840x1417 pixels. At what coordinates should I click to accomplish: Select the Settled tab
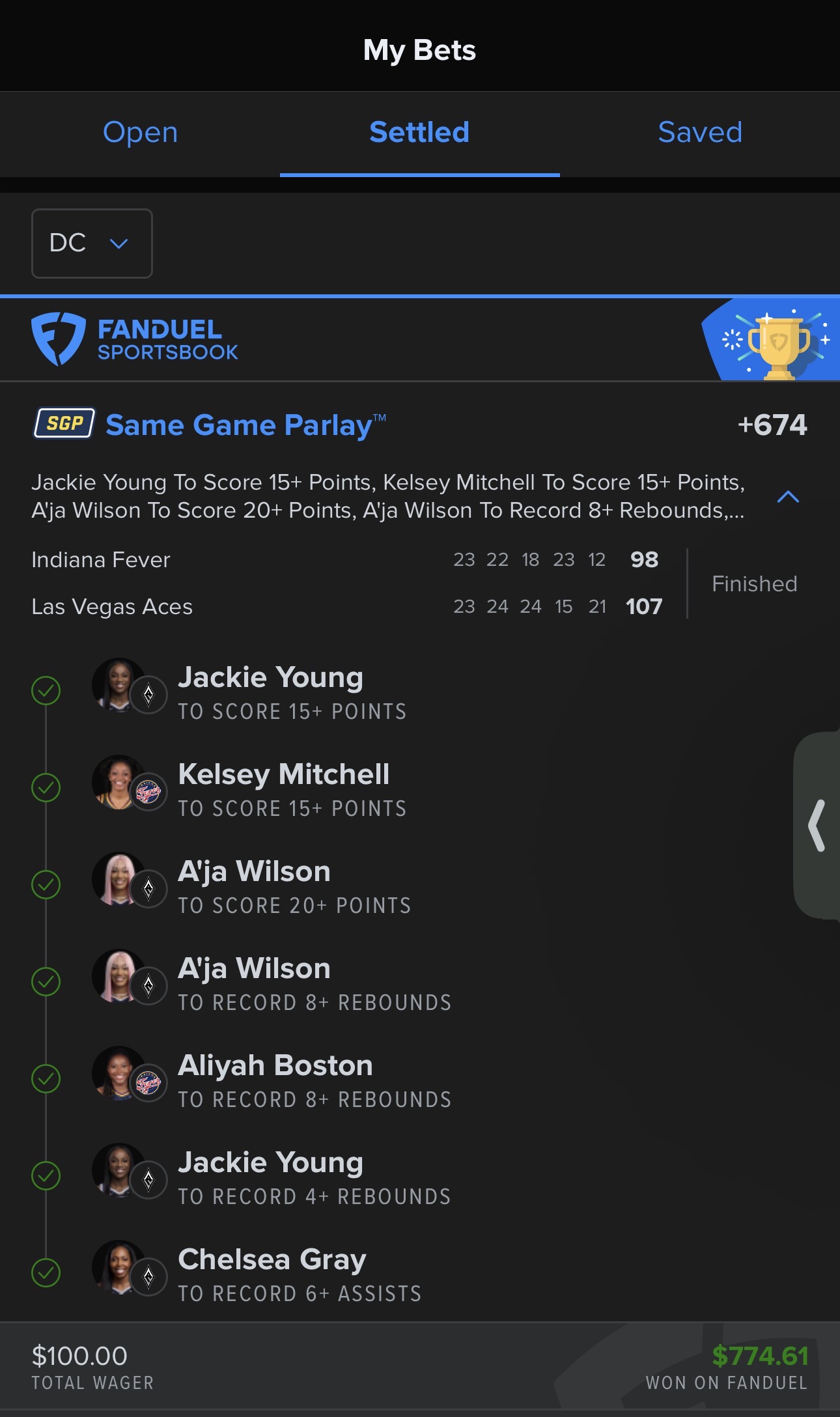click(x=419, y=133)
